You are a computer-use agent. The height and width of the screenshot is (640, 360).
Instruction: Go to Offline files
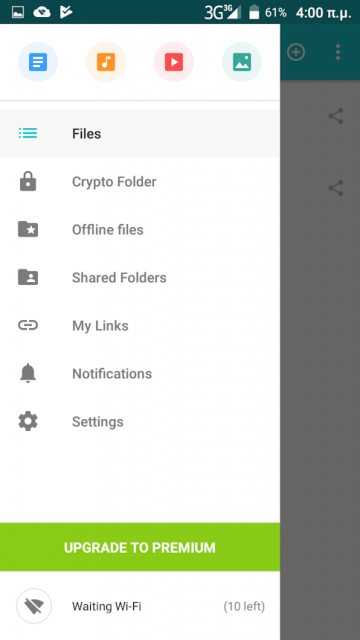tap(140, 229)
